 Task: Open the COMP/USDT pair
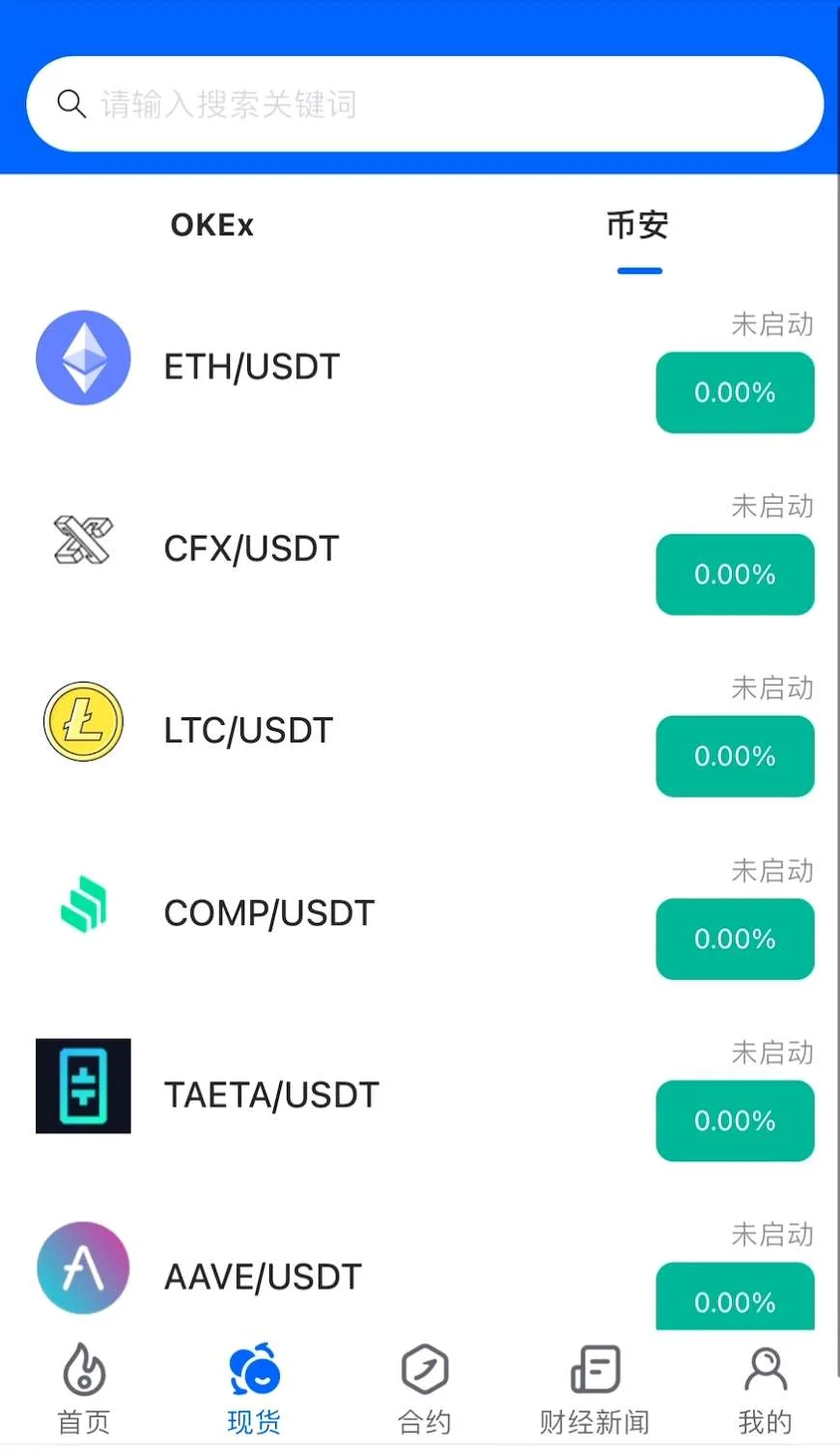click(269, 913)
